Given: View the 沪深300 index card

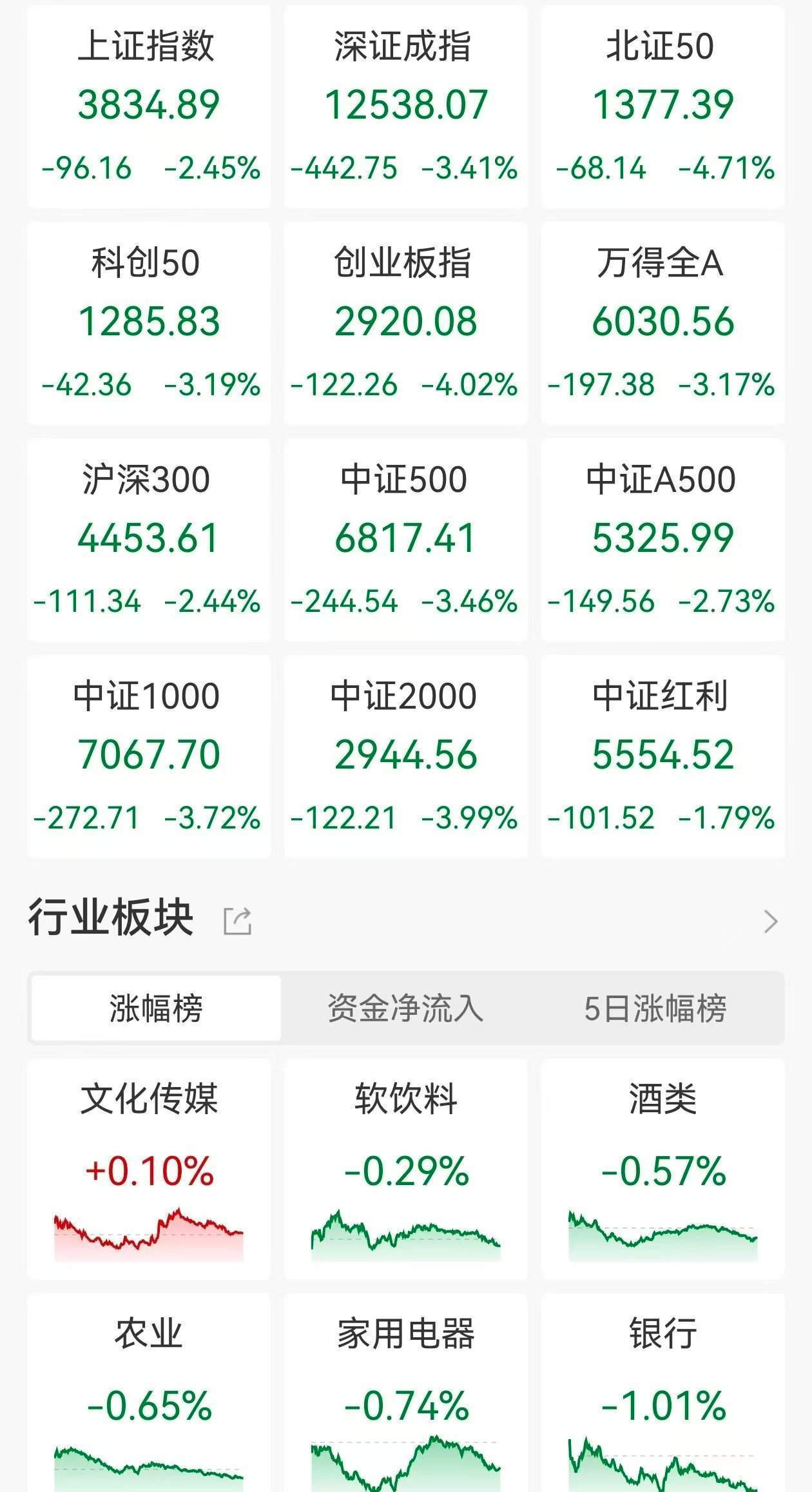Looking at the screenshot, I should (149, 540).
